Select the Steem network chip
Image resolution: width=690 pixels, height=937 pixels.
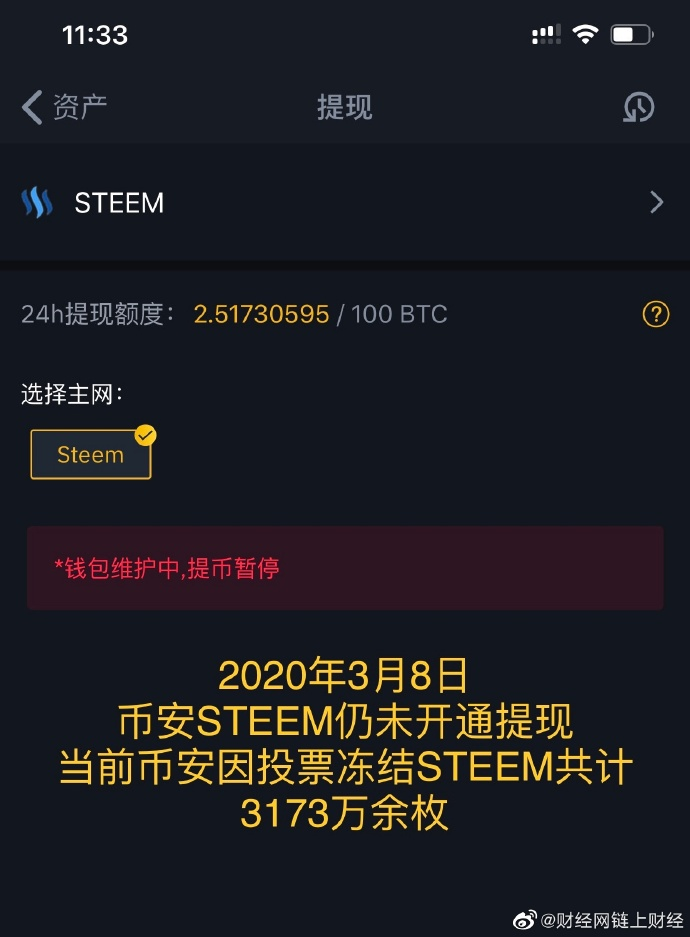91,455
